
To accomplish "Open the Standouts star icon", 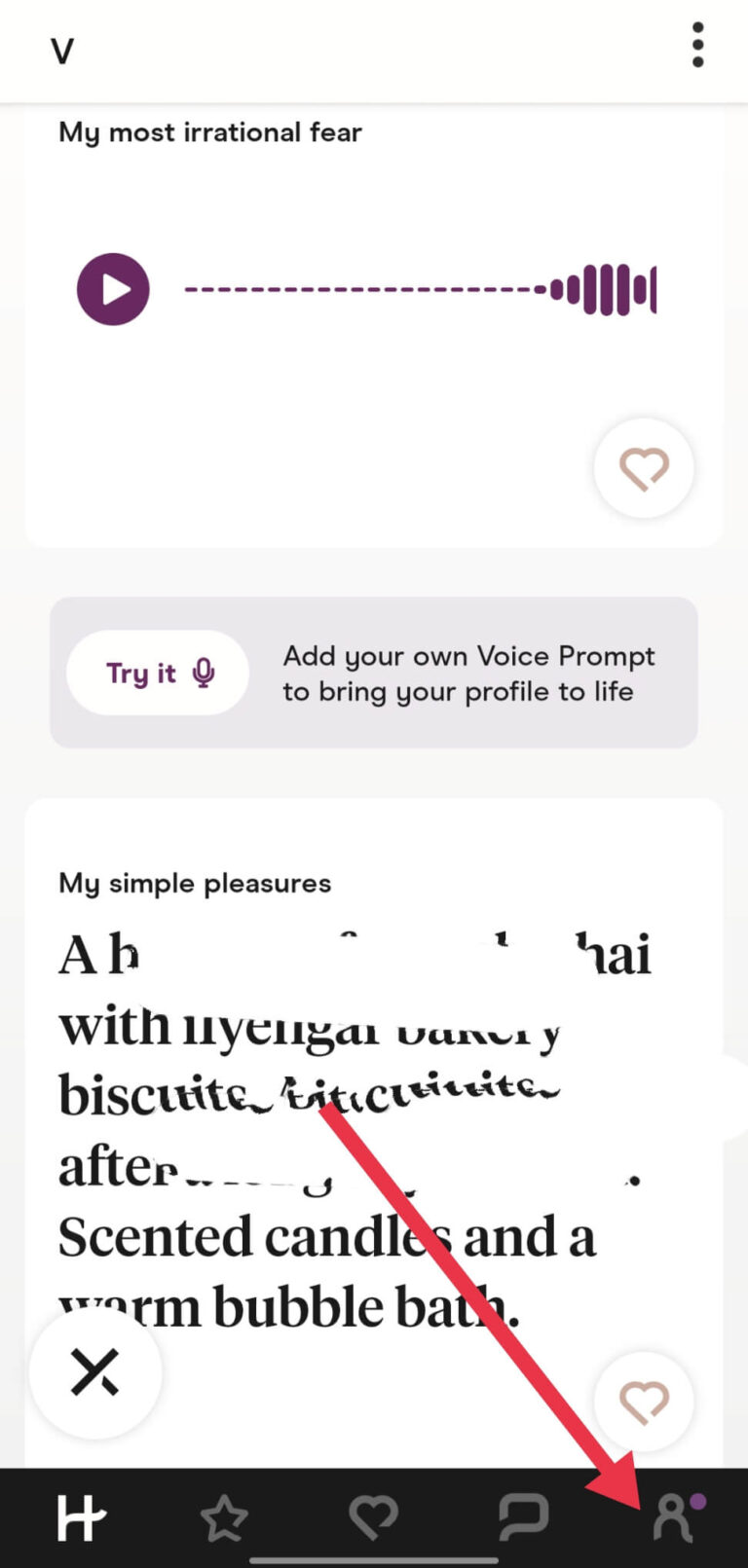I will (224, 1515).
